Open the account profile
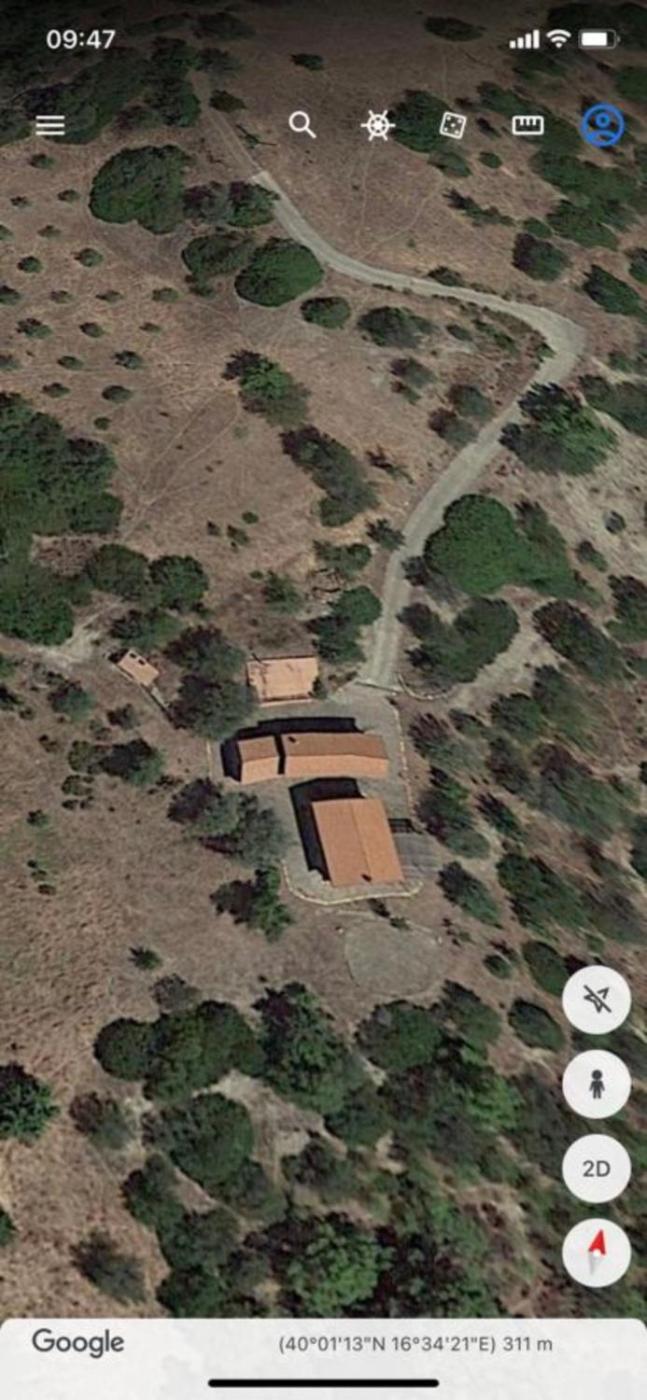Screen dimensions: 647x1400 [x=603, y=125]
